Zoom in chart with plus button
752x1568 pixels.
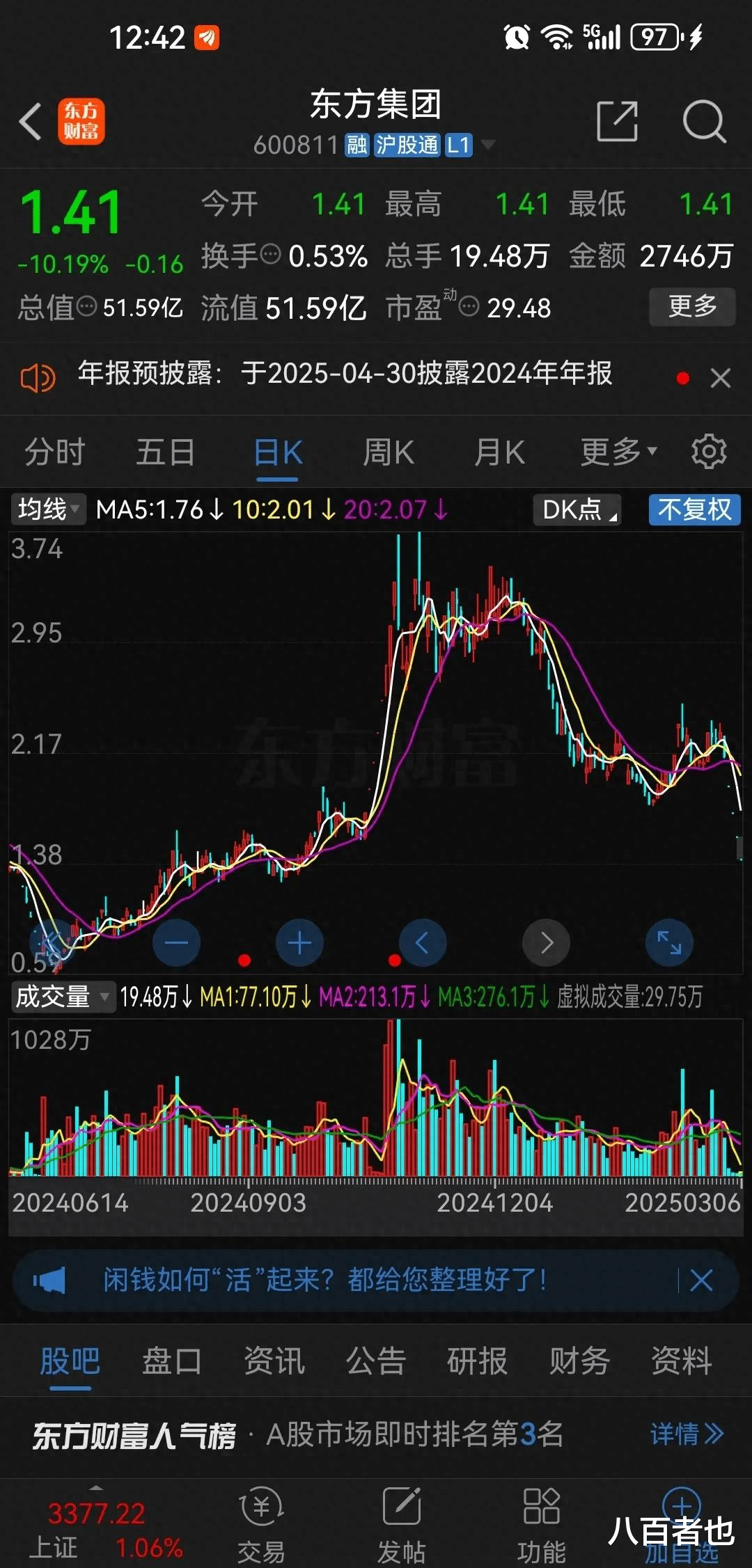click(299, 943)
